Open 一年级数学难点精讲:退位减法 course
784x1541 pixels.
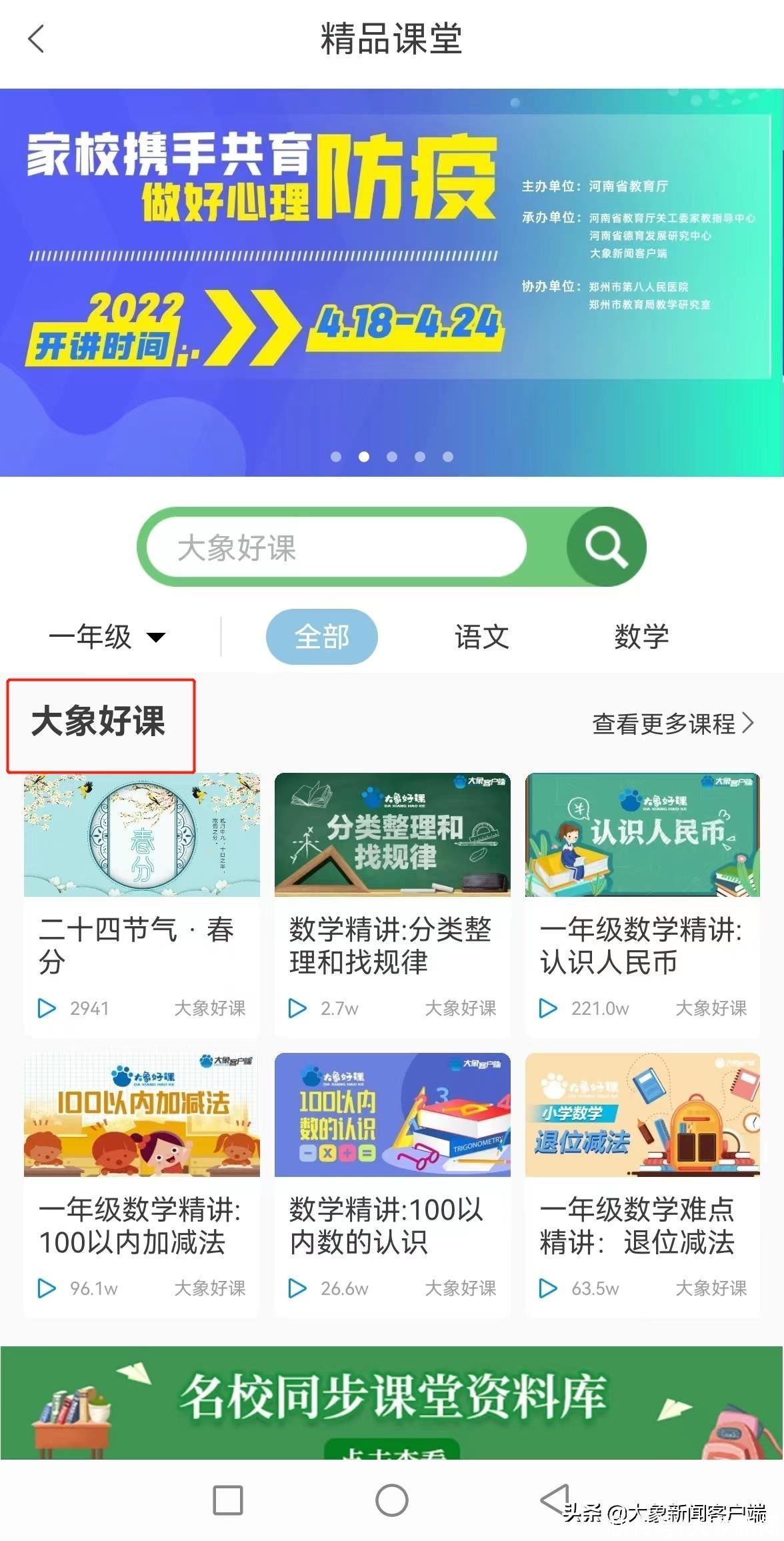(x=643, y=1184)
